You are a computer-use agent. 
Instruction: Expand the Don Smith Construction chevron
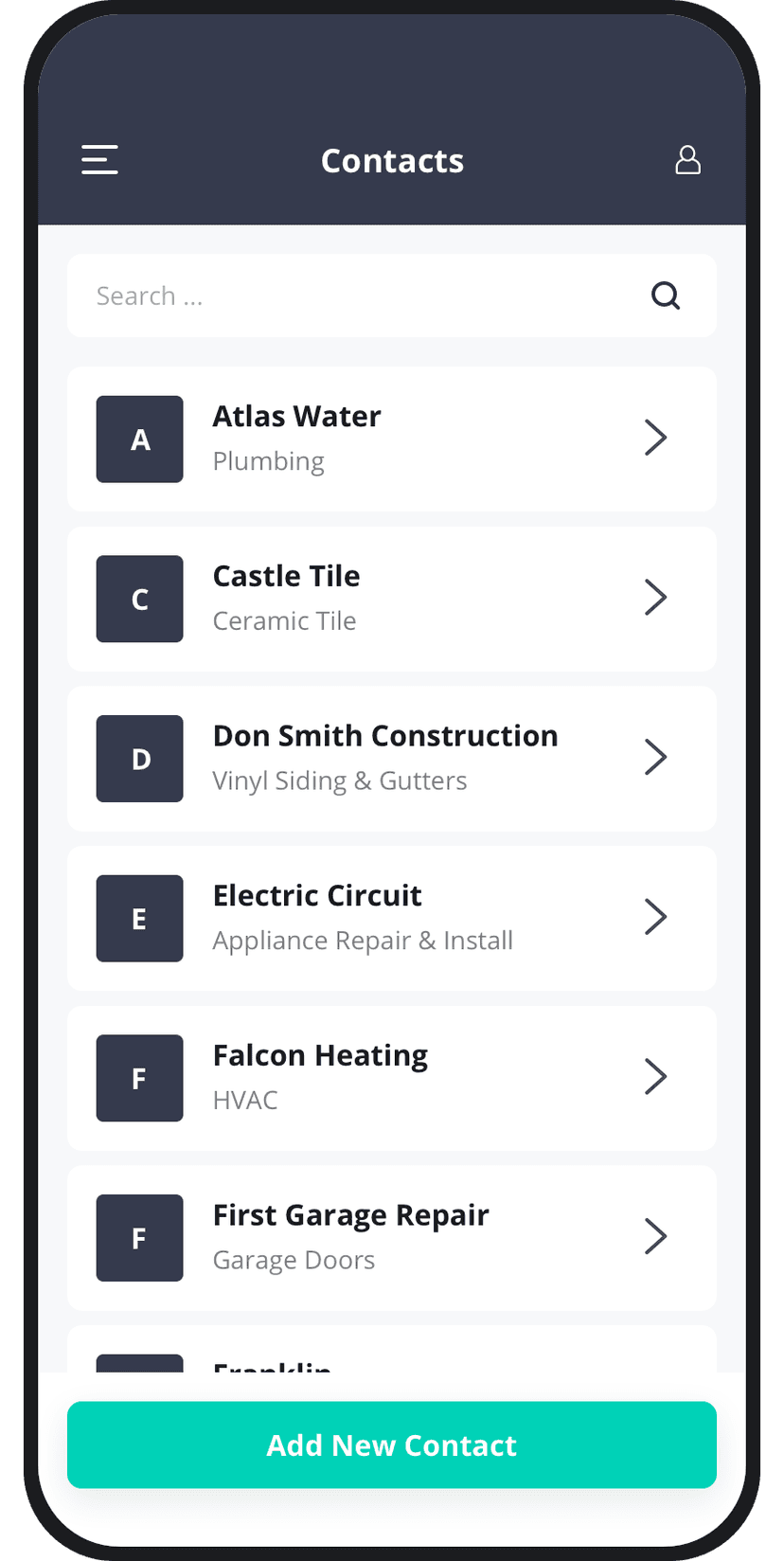point(655,757)
